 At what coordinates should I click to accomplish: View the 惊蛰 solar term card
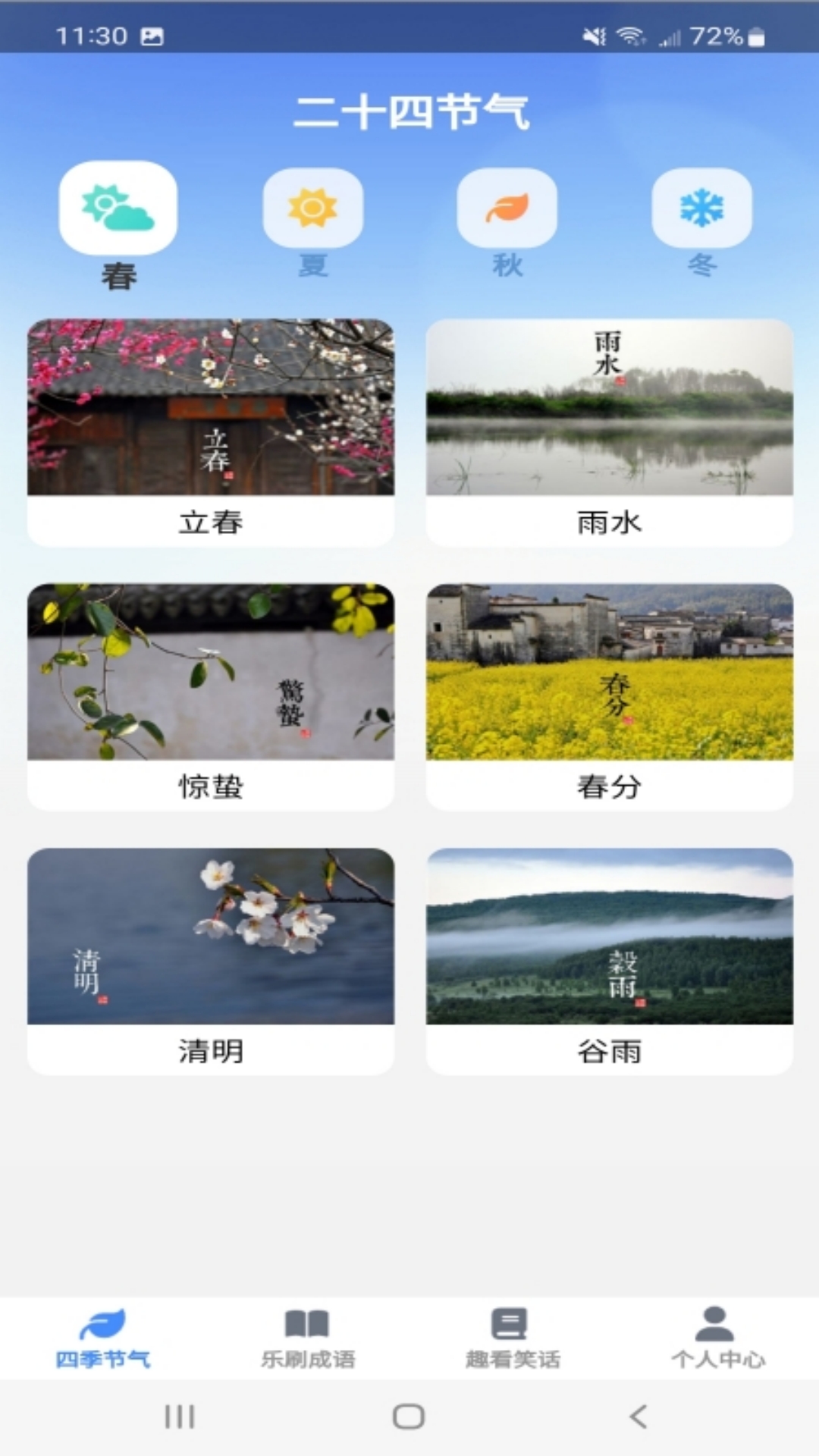point(211,697)
